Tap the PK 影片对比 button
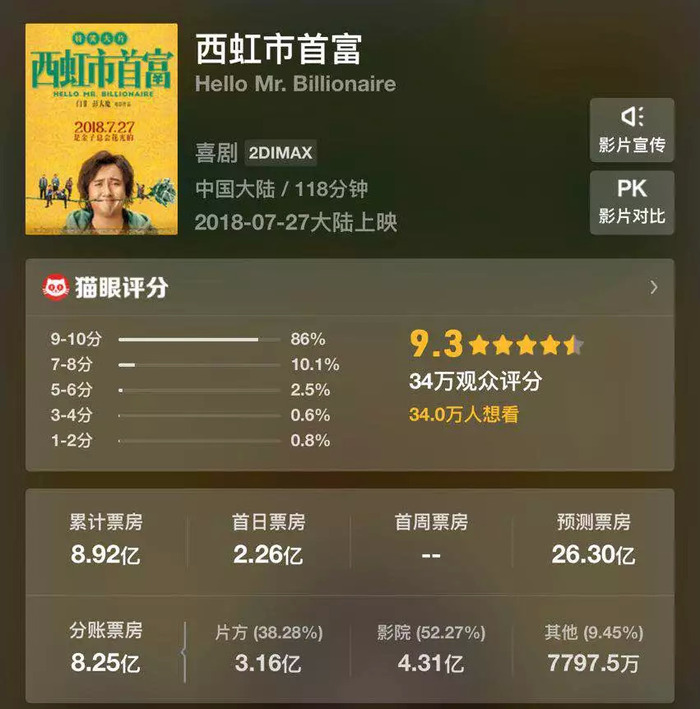Viewport: 700px width, 709px height. click(632, 201)
